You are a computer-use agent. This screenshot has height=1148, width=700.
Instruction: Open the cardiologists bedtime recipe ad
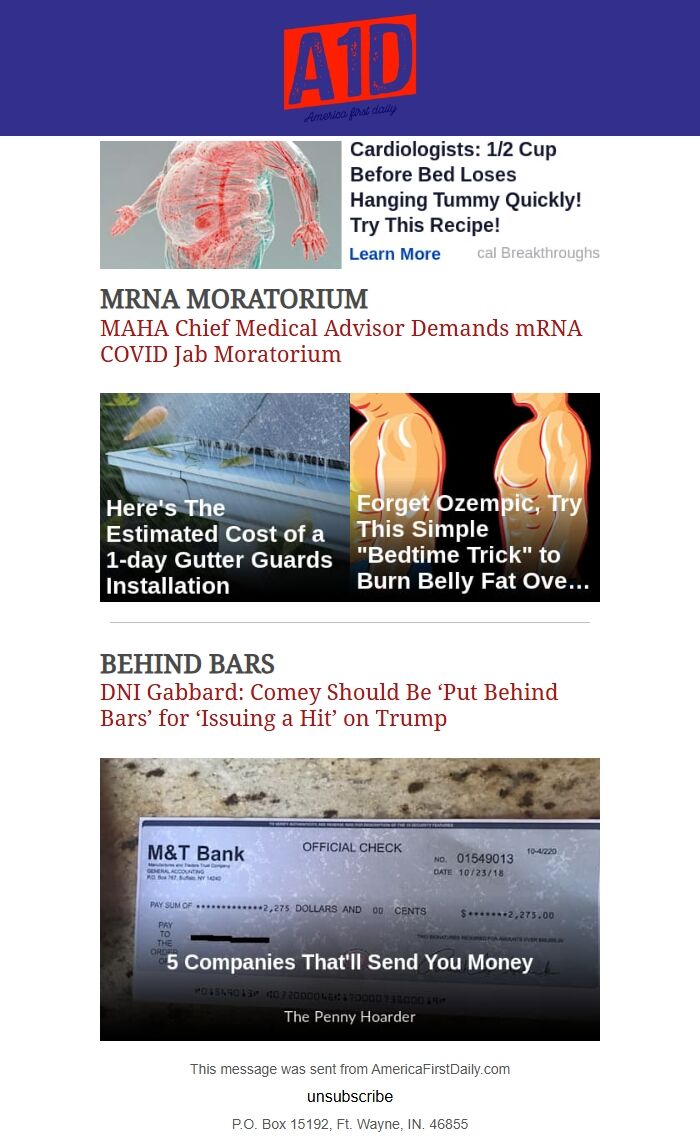465,187
